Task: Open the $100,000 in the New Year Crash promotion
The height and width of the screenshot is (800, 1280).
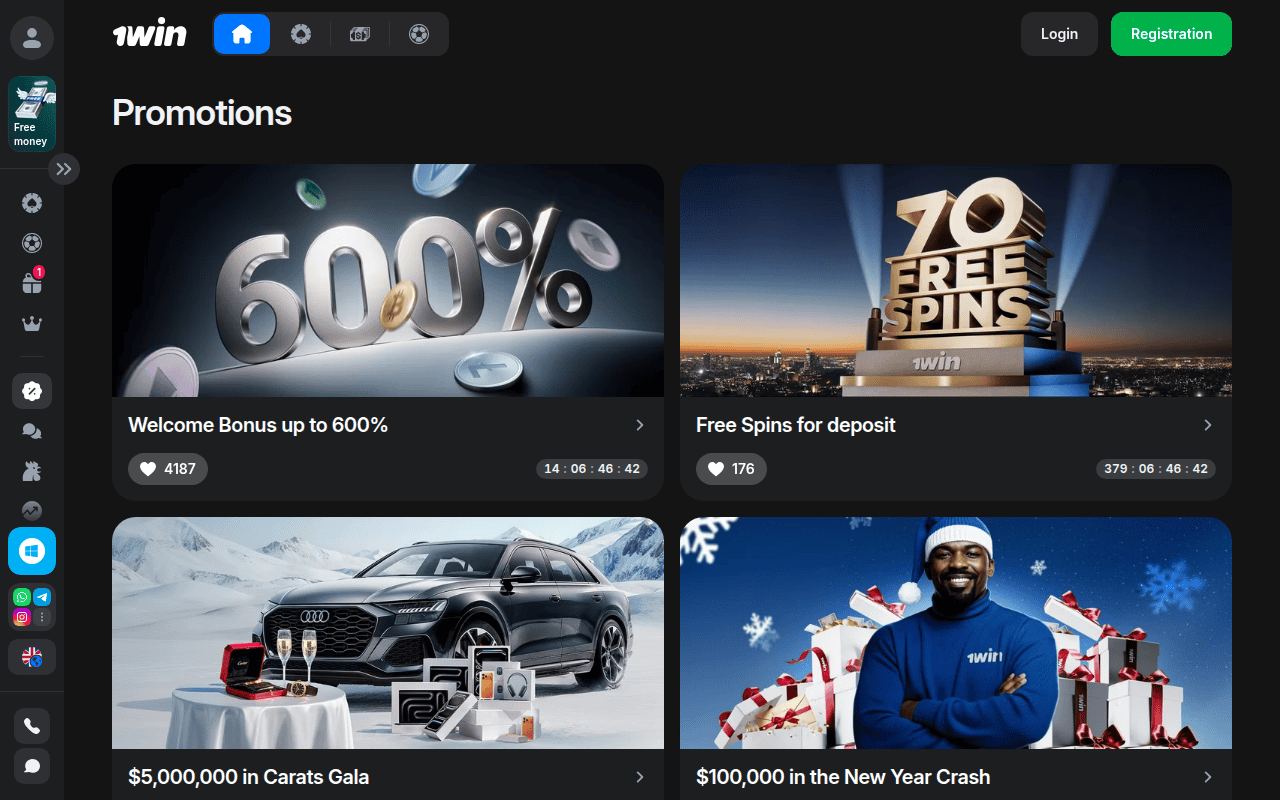Action: (955, 776)
